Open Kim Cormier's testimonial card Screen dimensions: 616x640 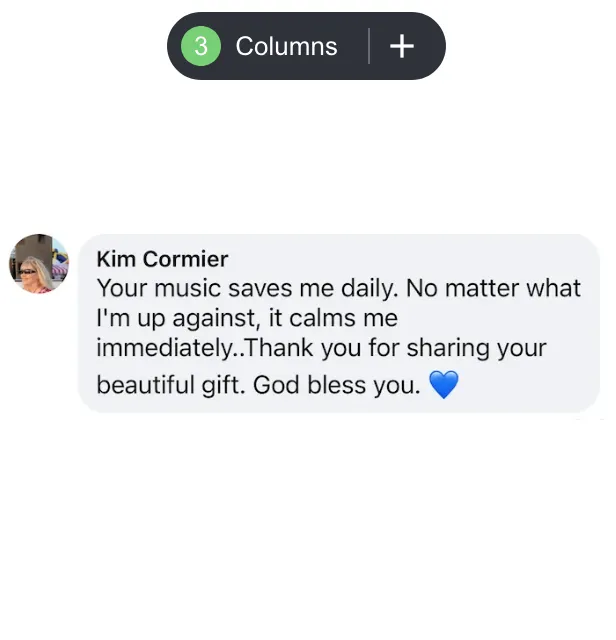pyautogui.click(x=338, y=323)
